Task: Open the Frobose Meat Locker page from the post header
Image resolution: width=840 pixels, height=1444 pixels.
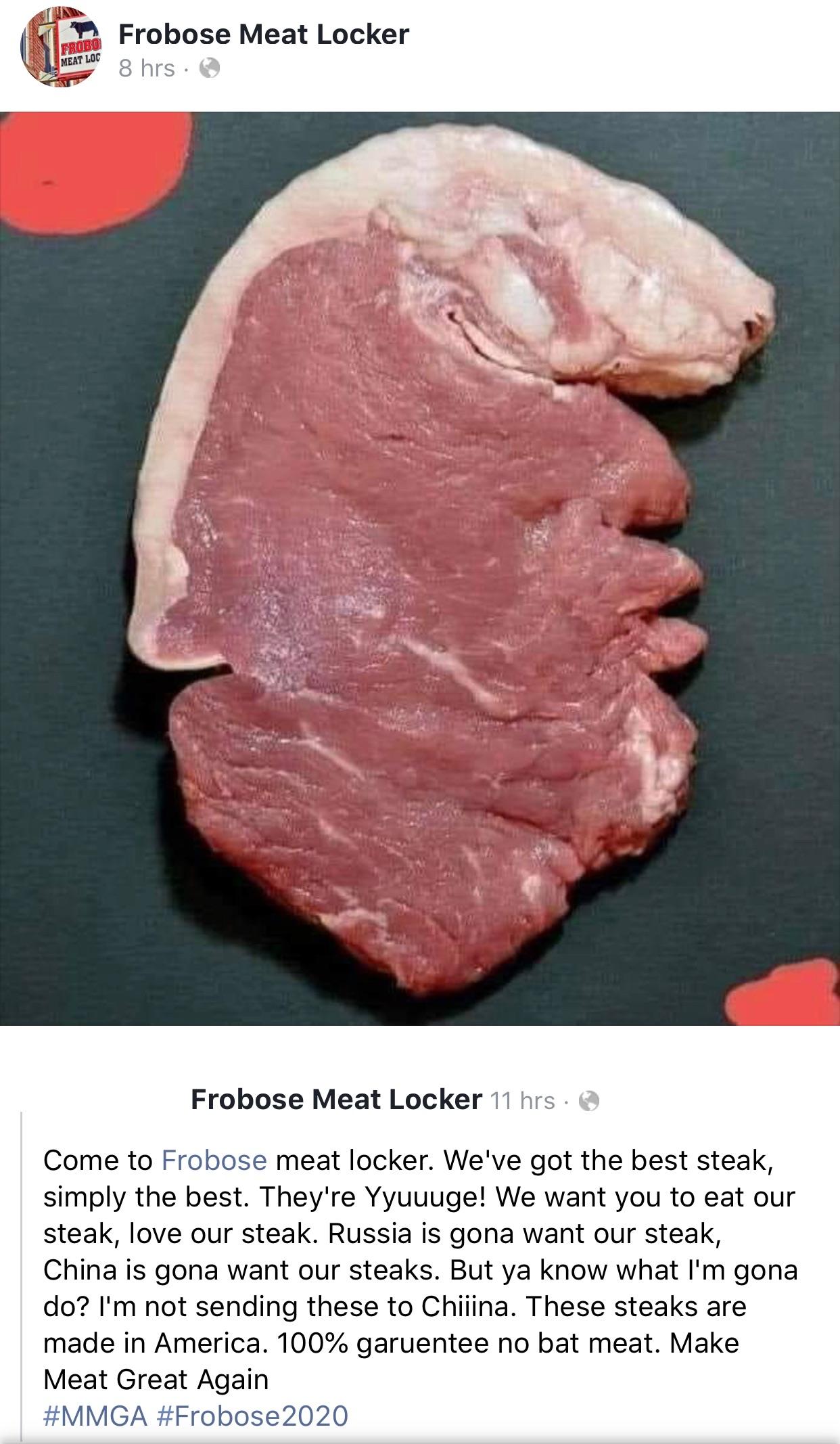Action: coord(264,35)
